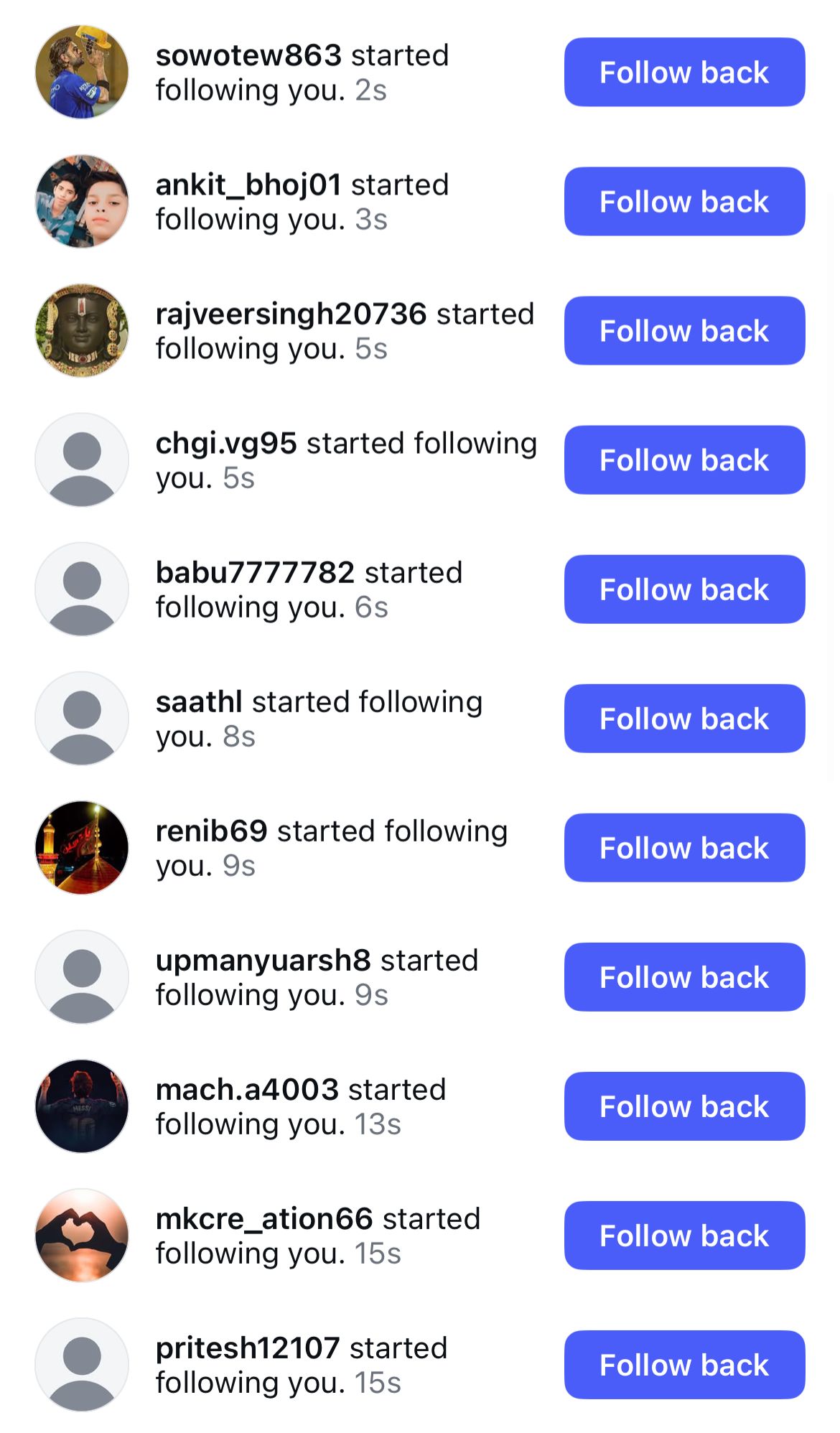The width and height of the screenshot is (840, 1433).
Task: Follow back renib69
Action: click(x=683, y=848)
